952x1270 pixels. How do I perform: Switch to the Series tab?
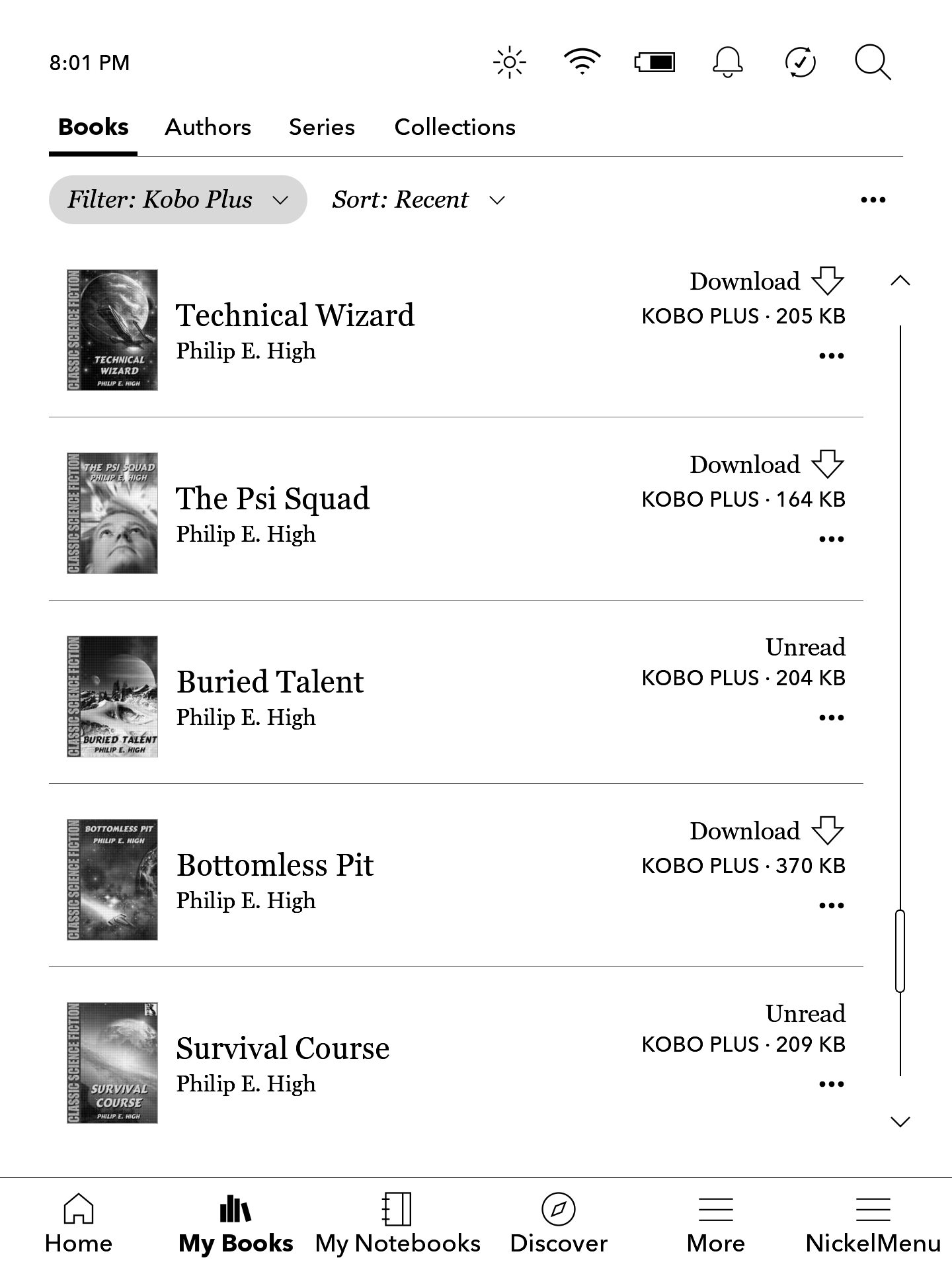(x=321, y=127)
